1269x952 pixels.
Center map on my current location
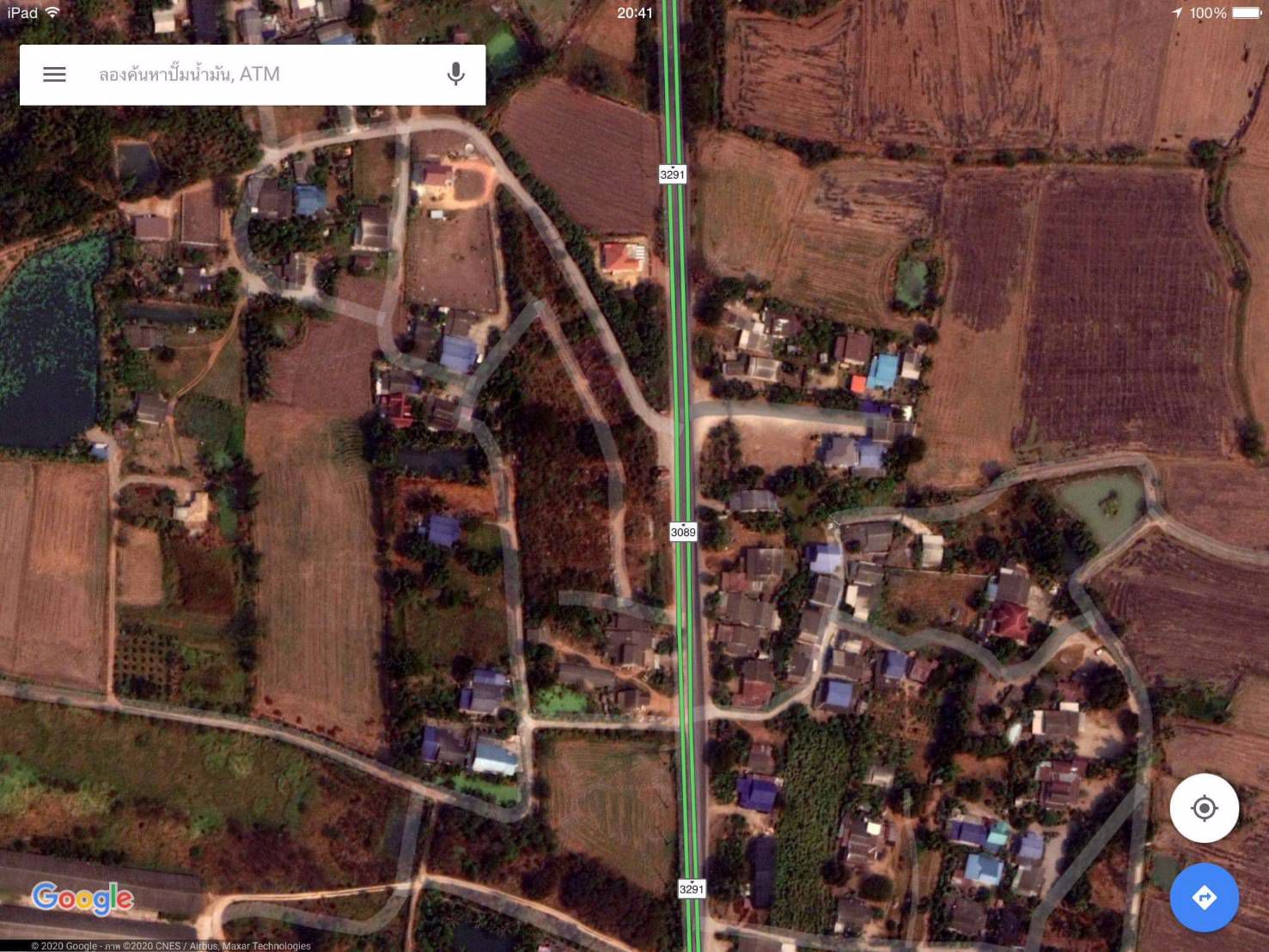(x=1204, y=808)
